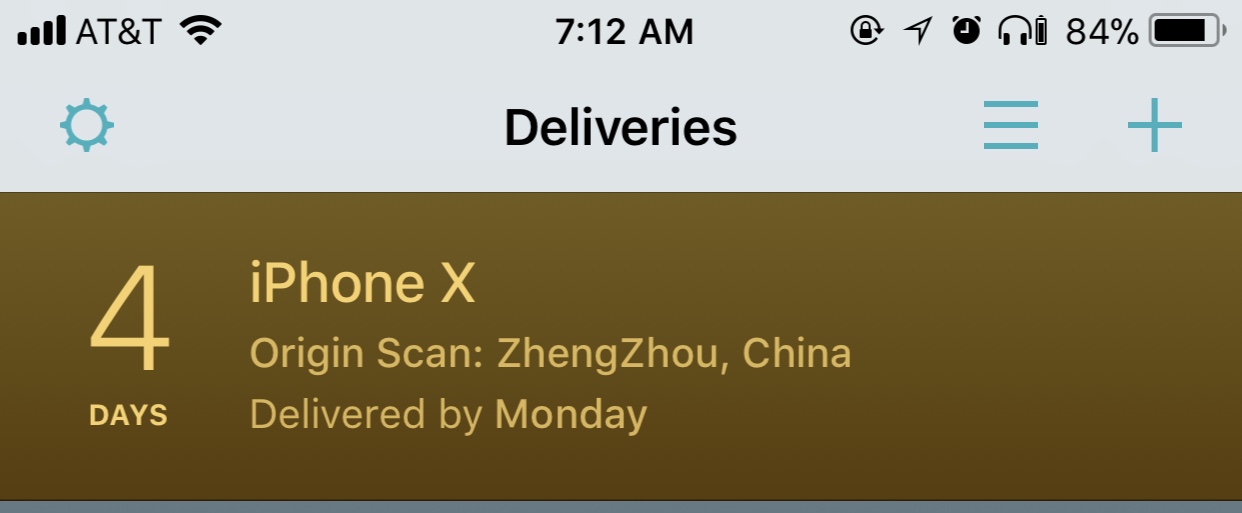Open the three-line list menu
1242x513 pixels.
pos(1010,126)
